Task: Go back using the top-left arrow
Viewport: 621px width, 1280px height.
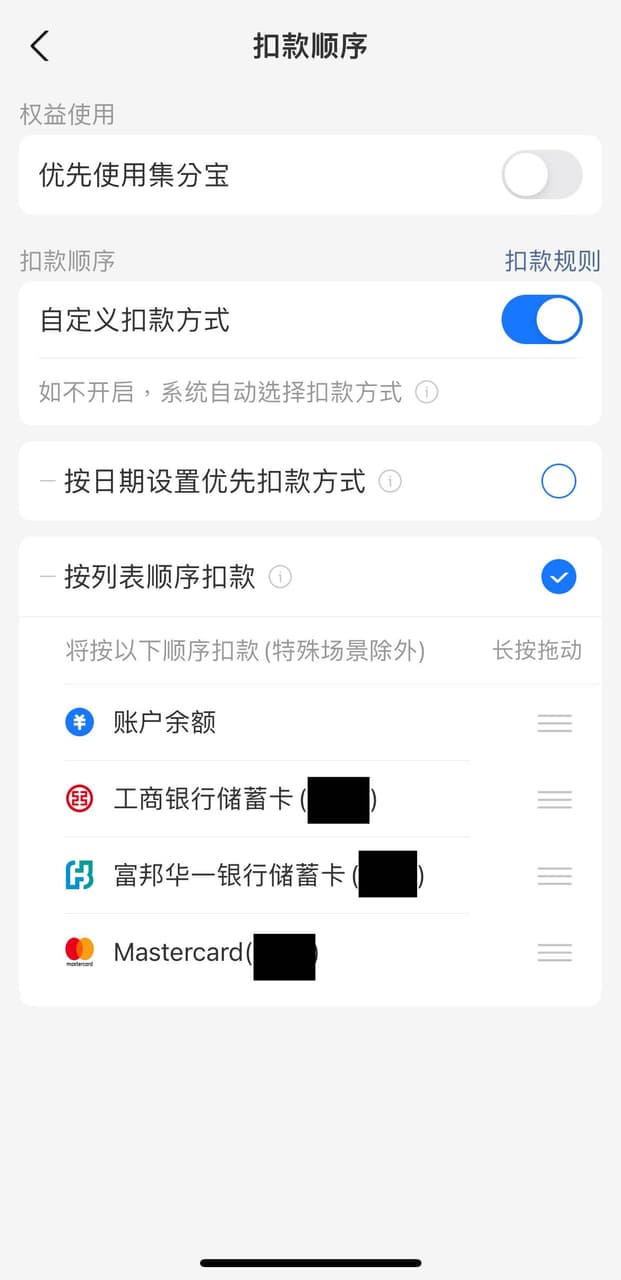Action: point(39,46)
